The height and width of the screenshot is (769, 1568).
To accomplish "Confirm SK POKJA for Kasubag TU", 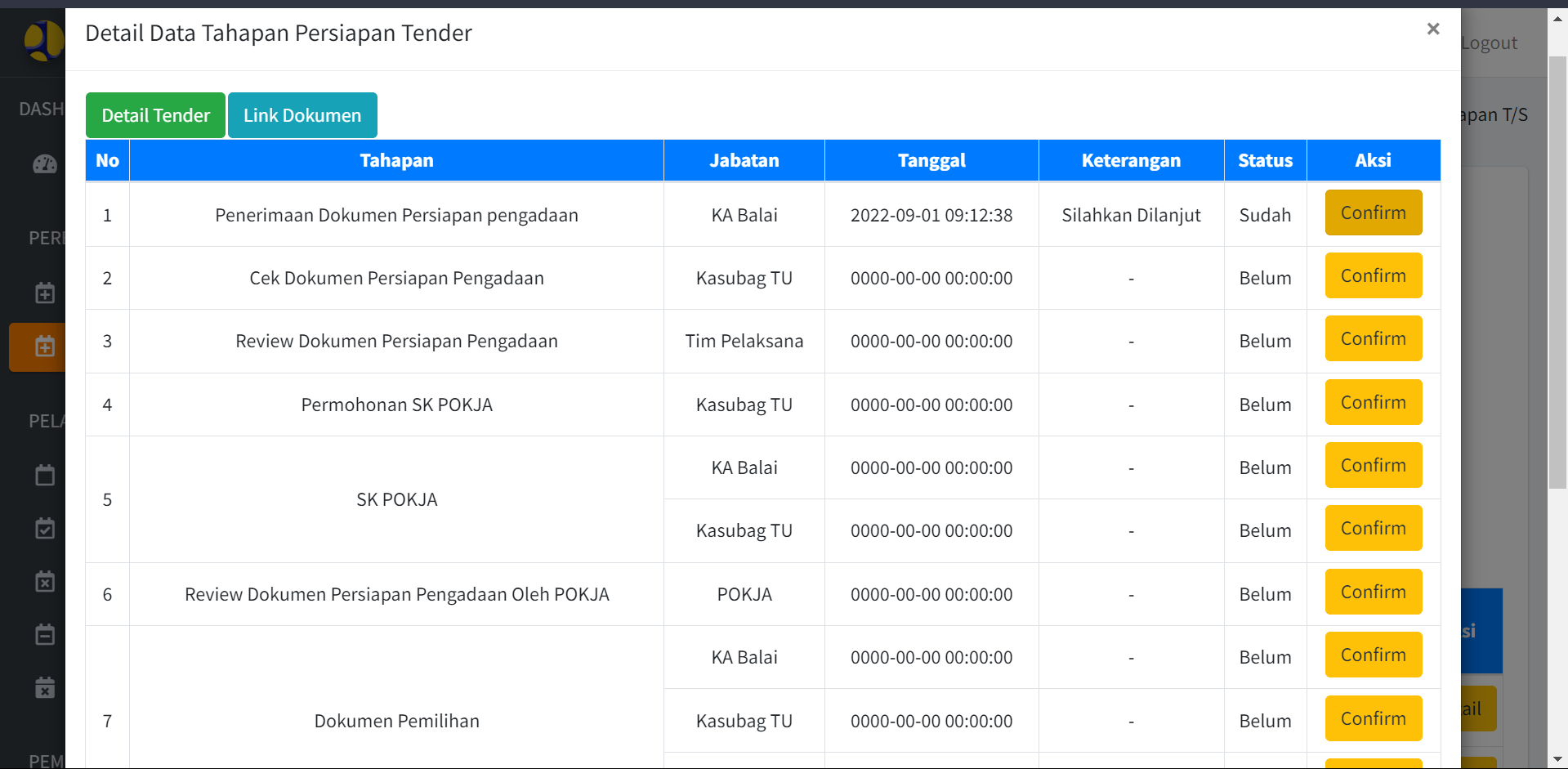I will point(1373,528).
